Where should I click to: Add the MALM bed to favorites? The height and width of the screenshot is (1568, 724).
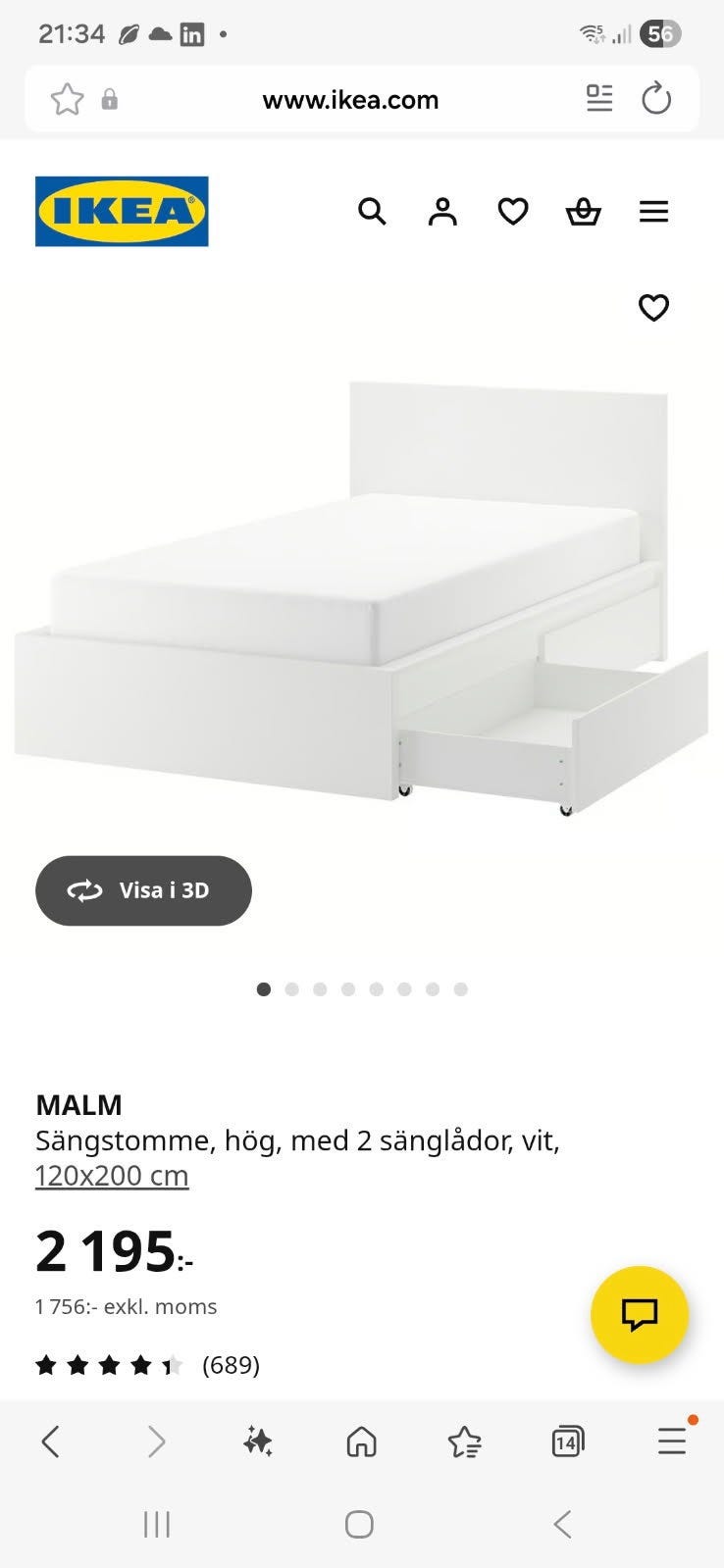point(653,307)
